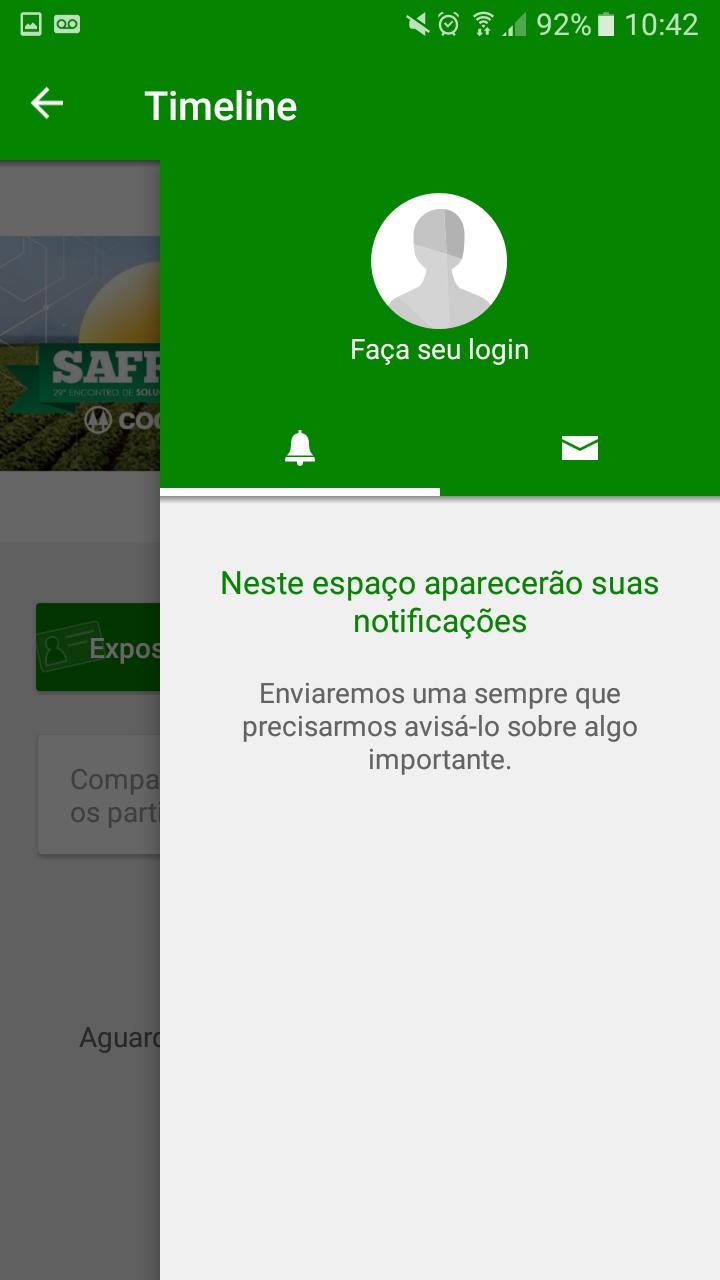Switch to the messages envelope tab
This screenshot has height=1280, width=720.
coord(579,448)
